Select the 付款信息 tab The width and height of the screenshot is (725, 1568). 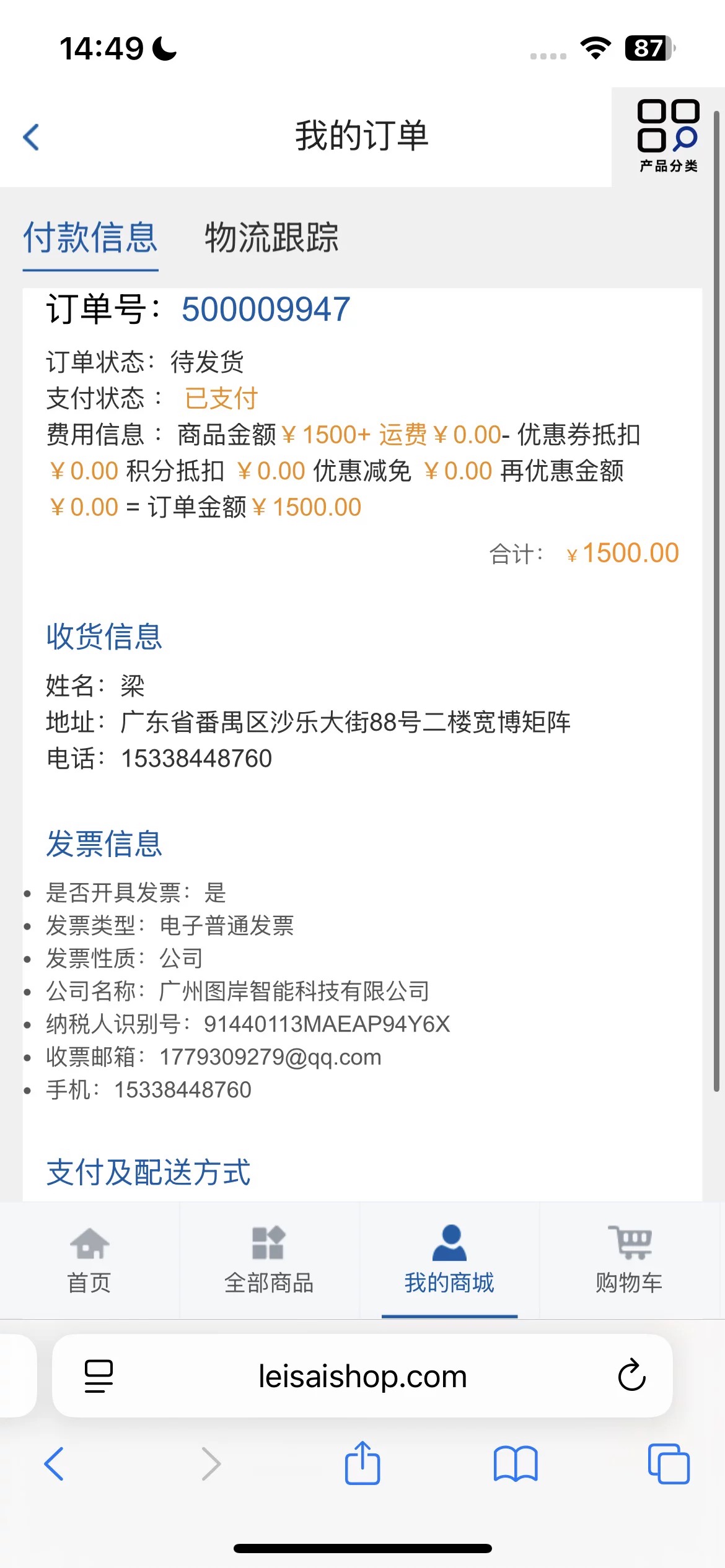coord(90,237)
